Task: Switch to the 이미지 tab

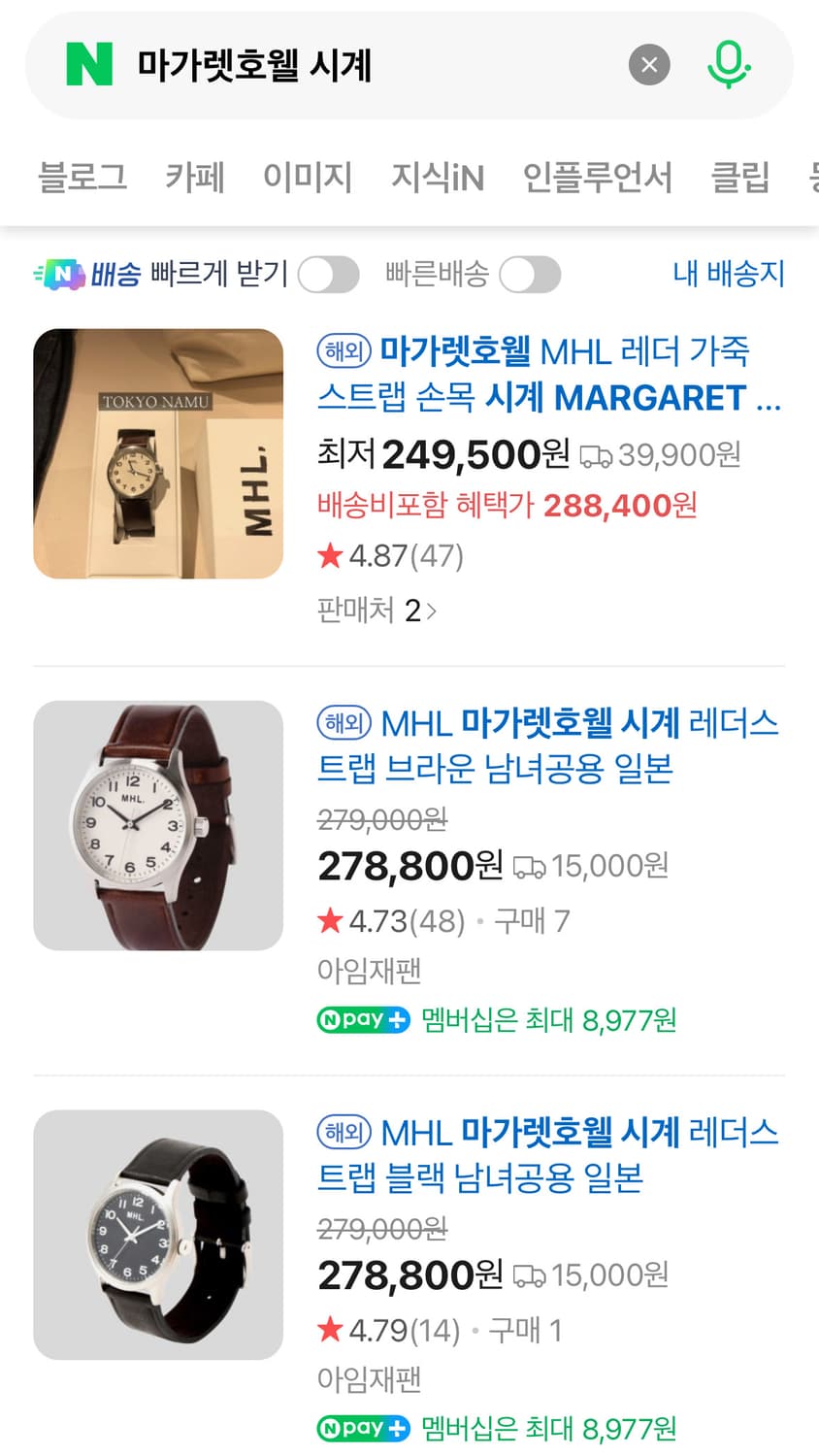Action: 308,178
